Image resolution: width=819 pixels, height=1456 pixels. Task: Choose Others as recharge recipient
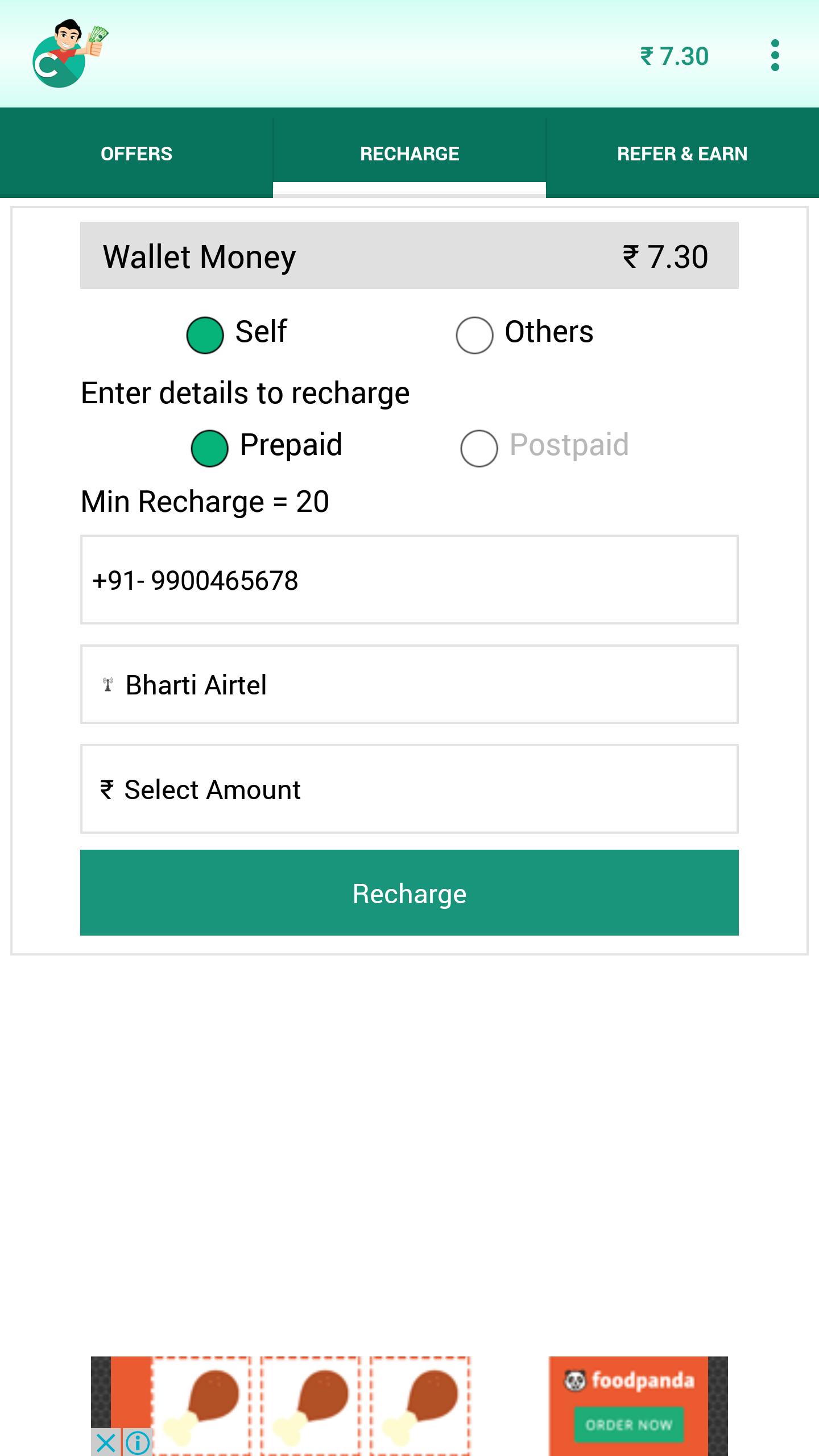pos(474,335)
